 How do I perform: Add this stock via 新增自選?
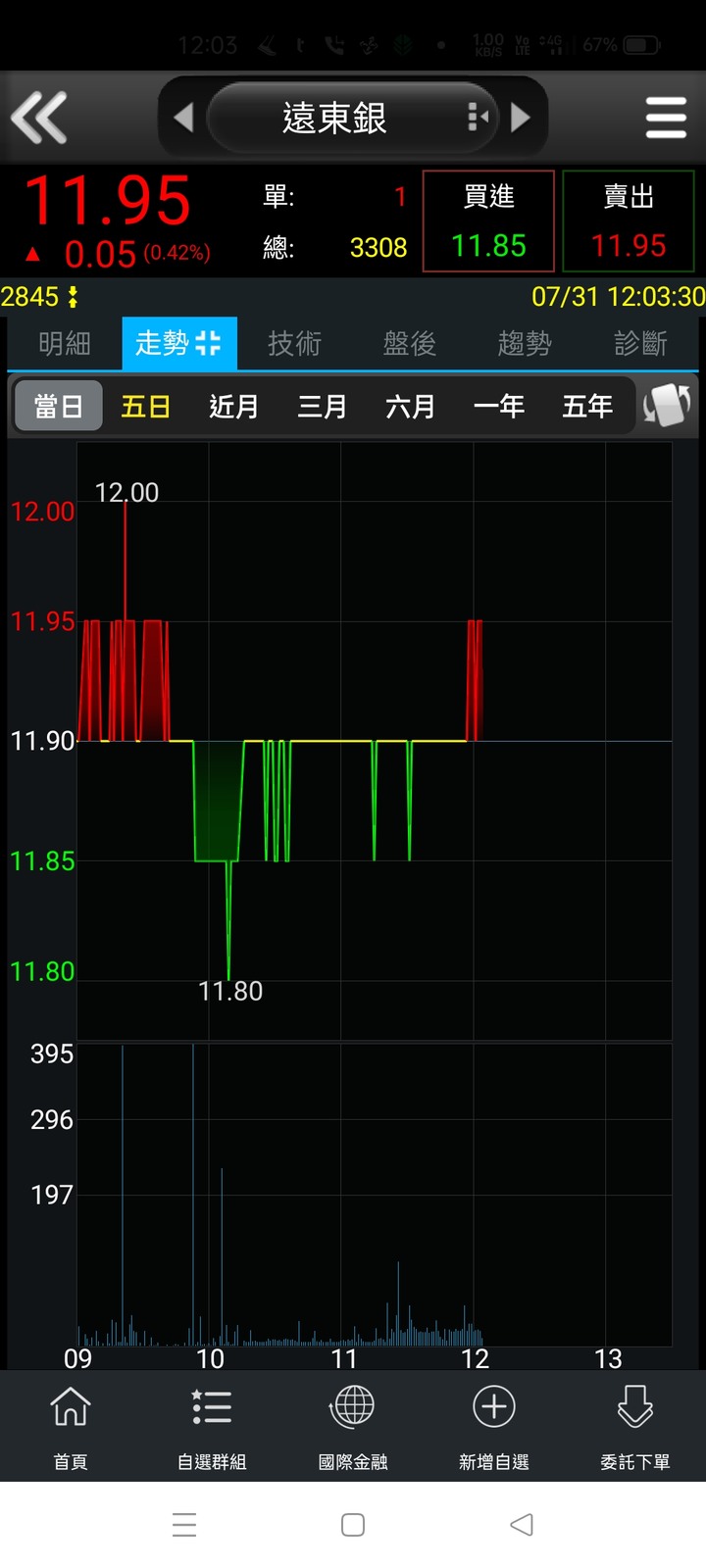(x=494, y=1426)
